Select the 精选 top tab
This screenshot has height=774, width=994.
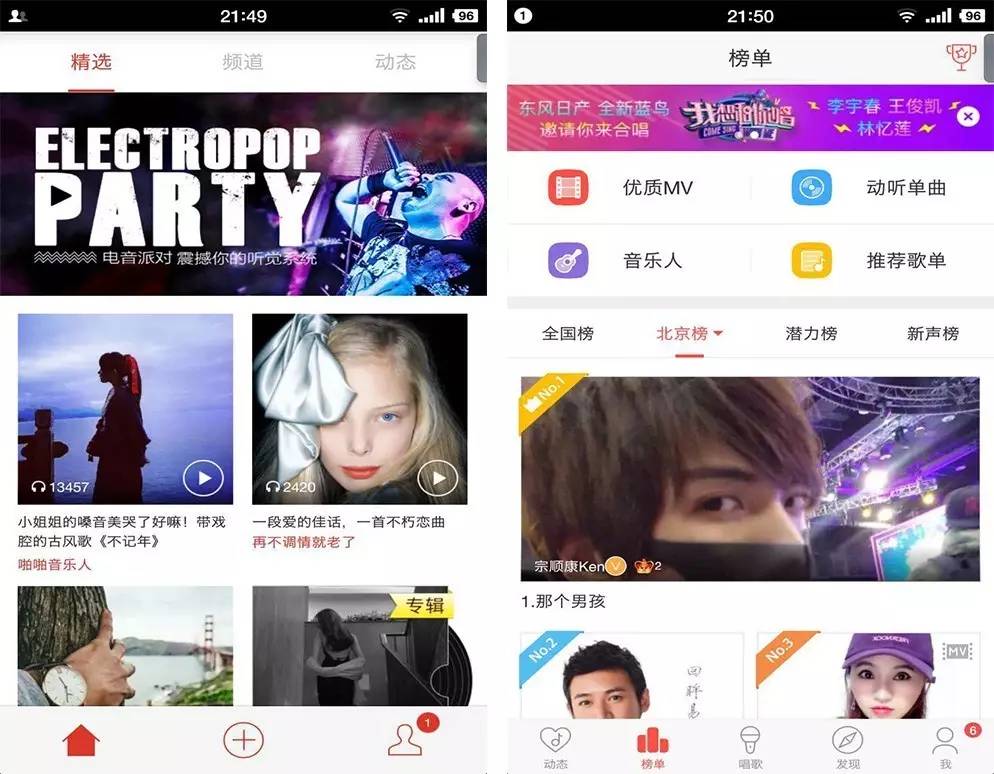(x=91, y=62)
